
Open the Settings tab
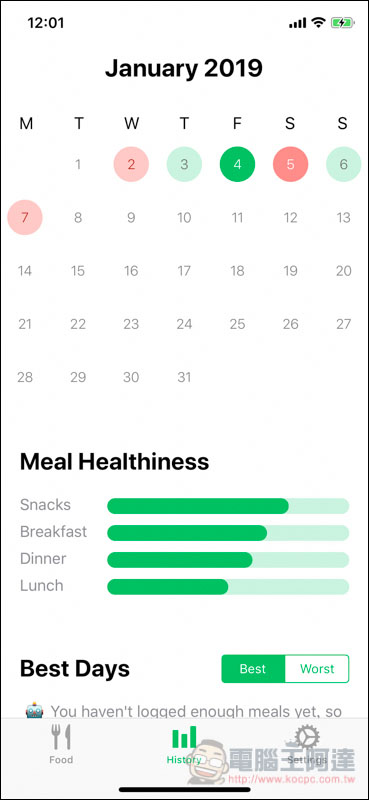pos(307,744)
